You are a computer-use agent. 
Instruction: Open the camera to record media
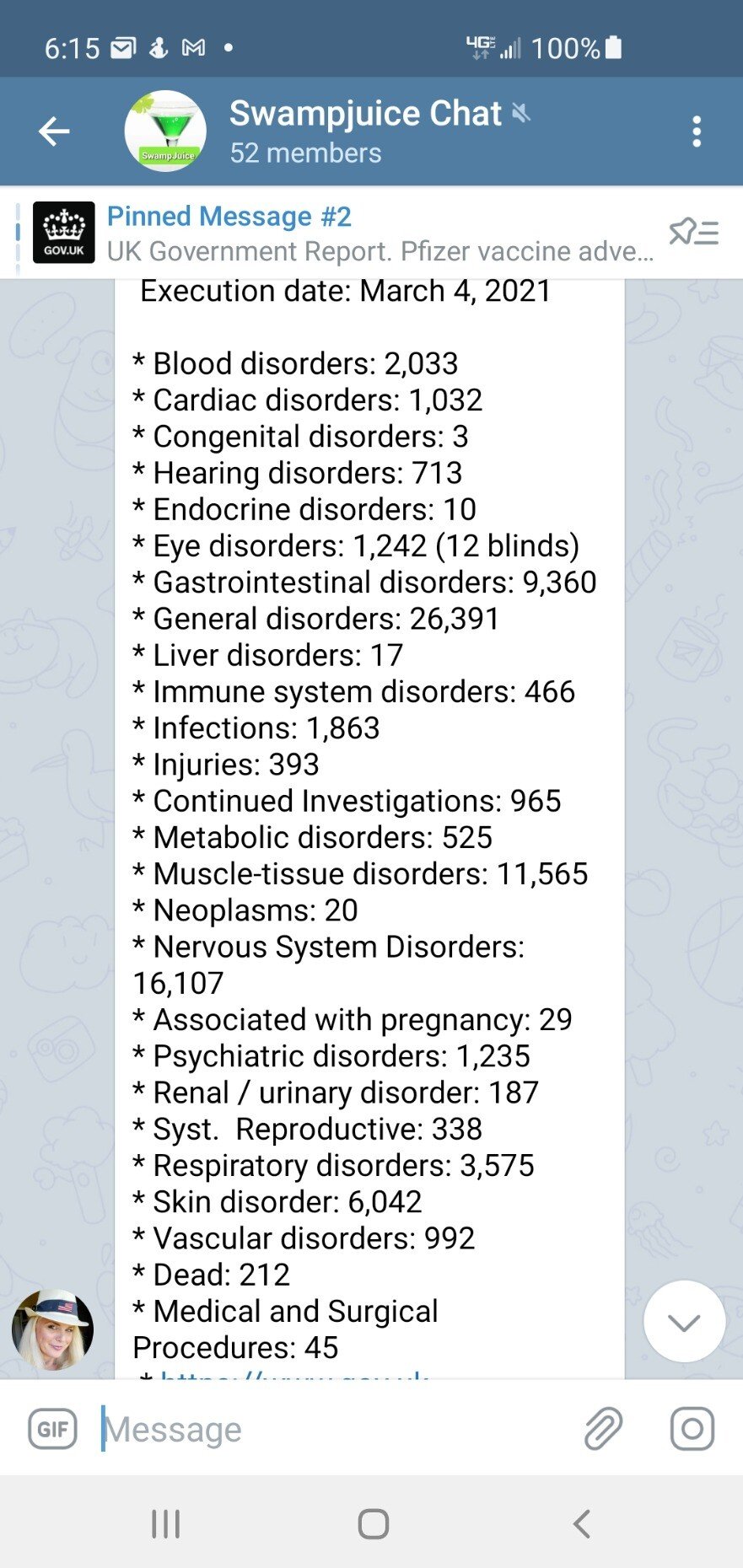[692, 1429]
